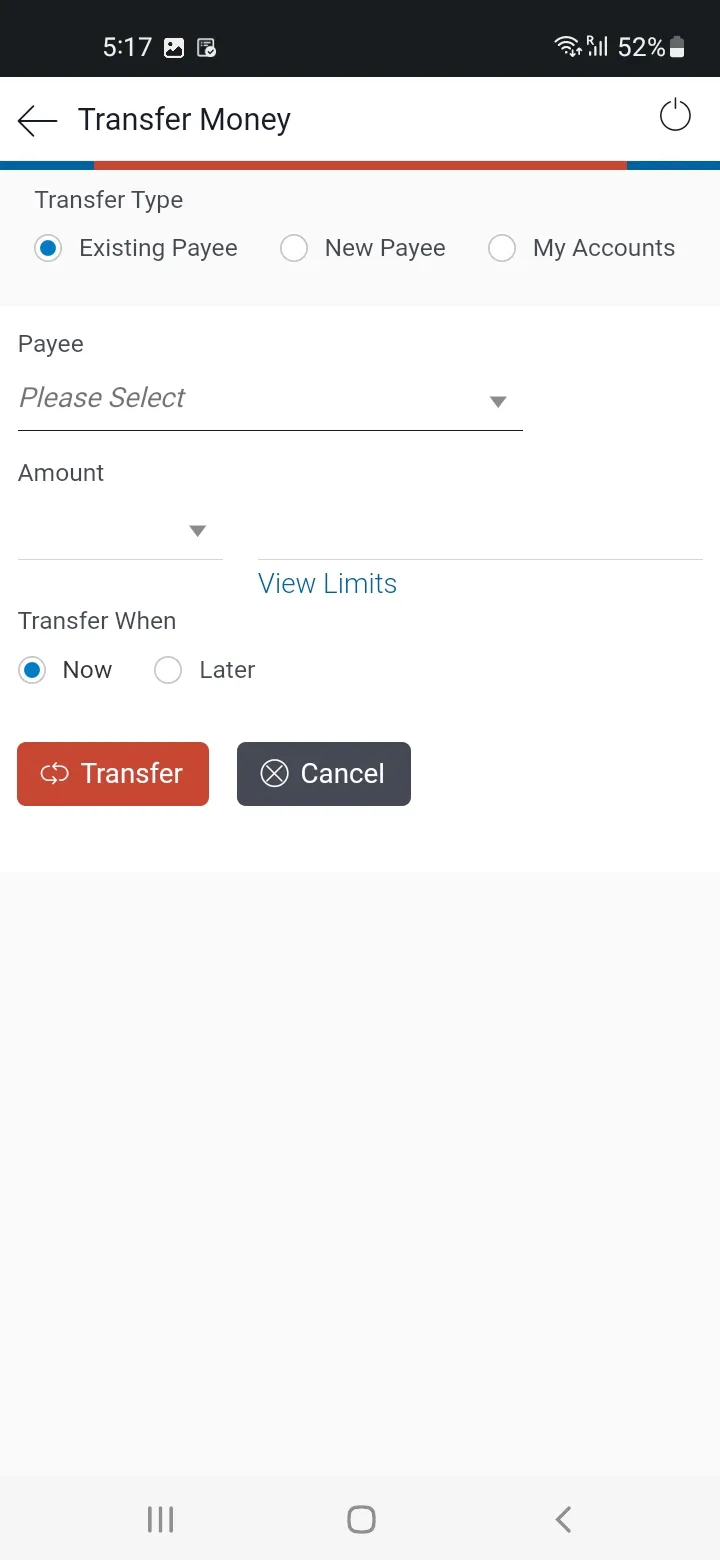Choose New Payee transfer type
720x1560 pixels.
pyautogui.click(x=294, y=248)
